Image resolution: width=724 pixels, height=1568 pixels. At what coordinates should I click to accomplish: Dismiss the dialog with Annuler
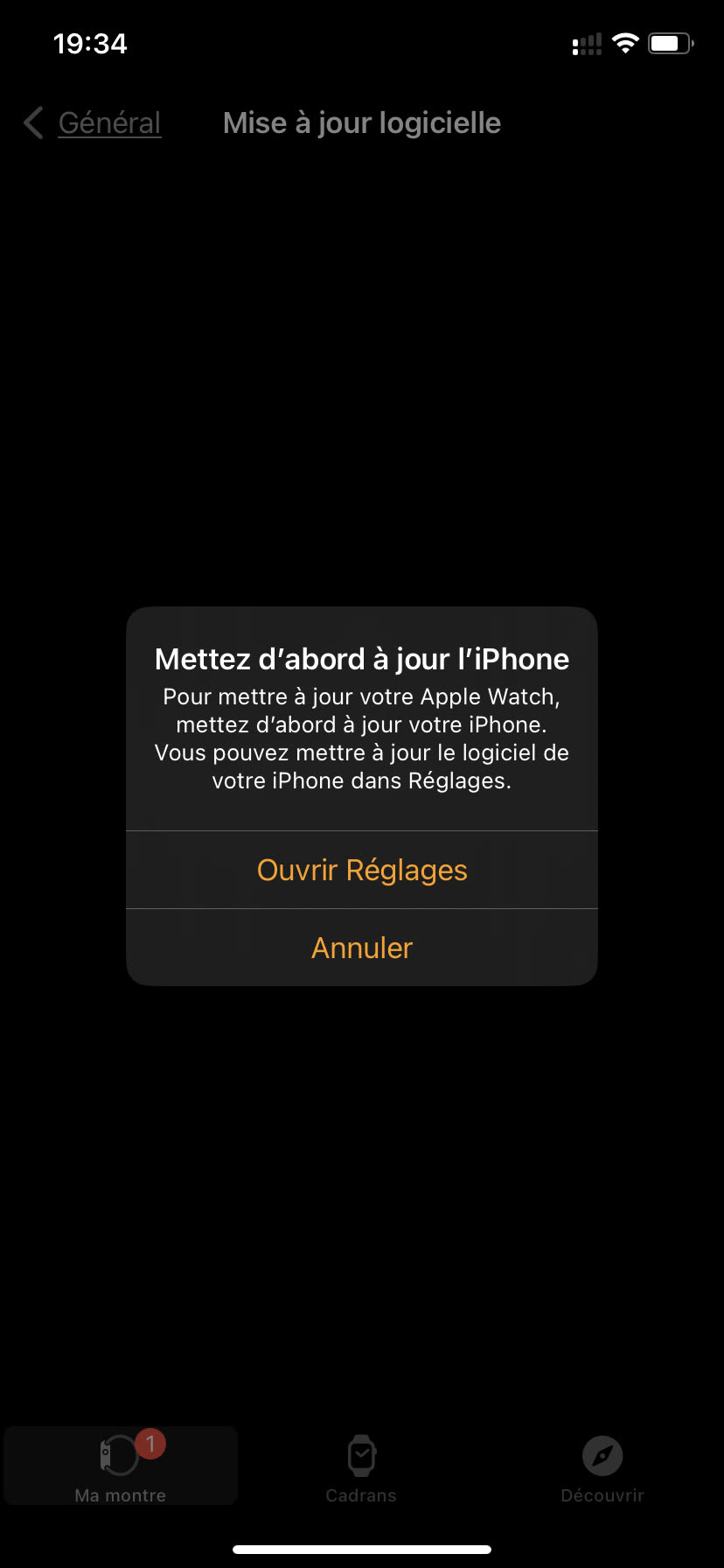pyautogui.click(x=362, y=948)
